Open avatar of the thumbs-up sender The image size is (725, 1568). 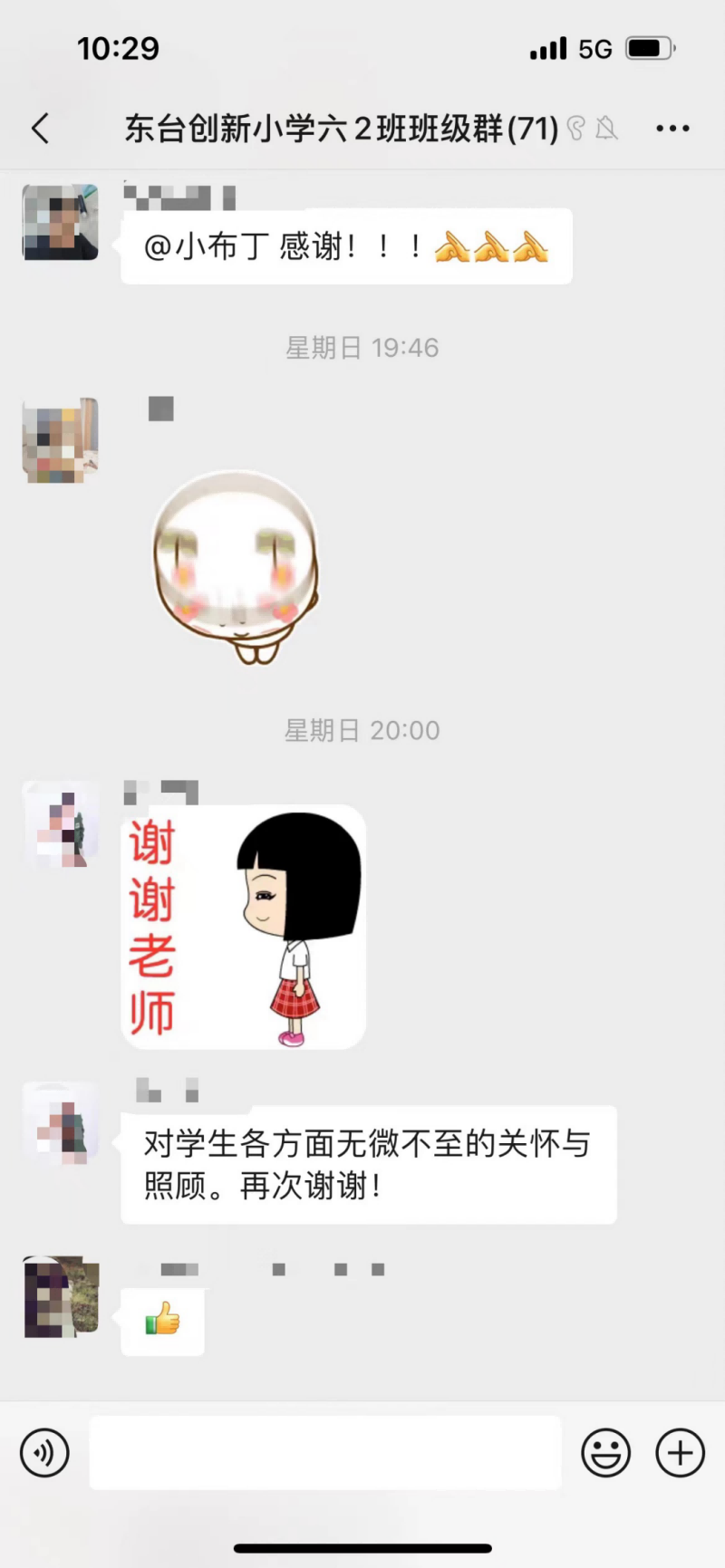pos(61,1297)
